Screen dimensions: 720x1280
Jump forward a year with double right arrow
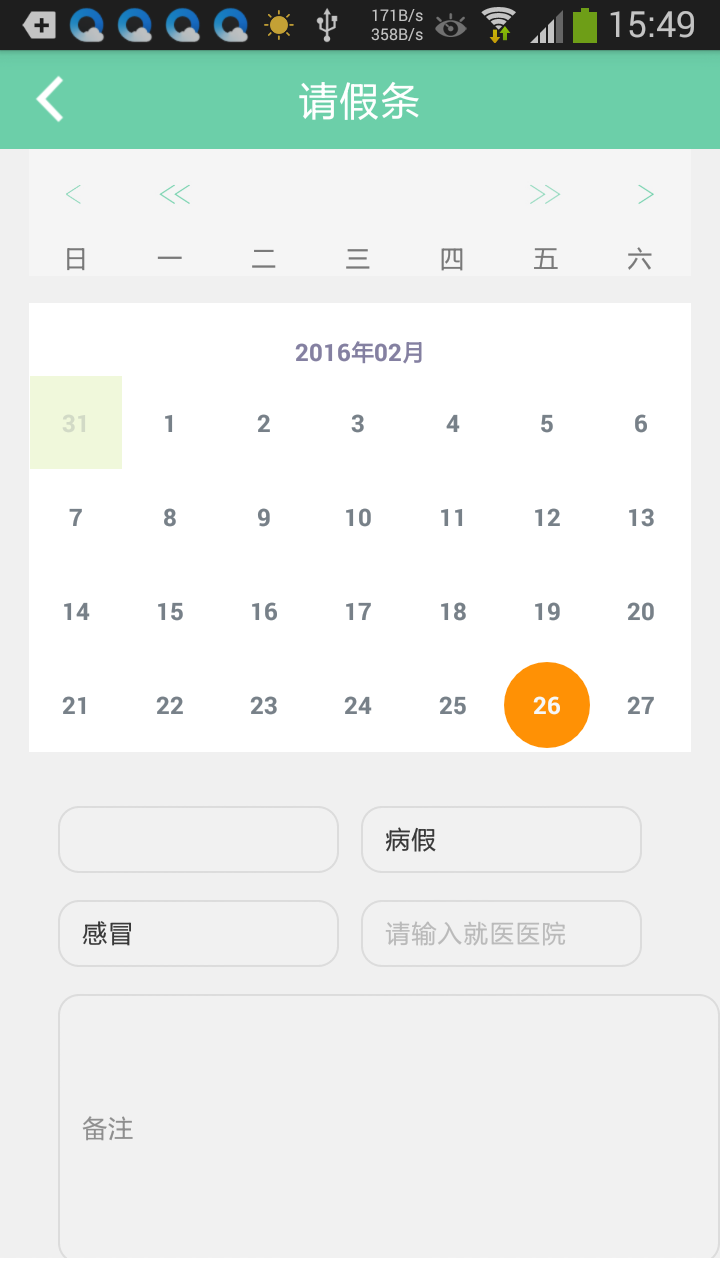(x=544, y=194)
